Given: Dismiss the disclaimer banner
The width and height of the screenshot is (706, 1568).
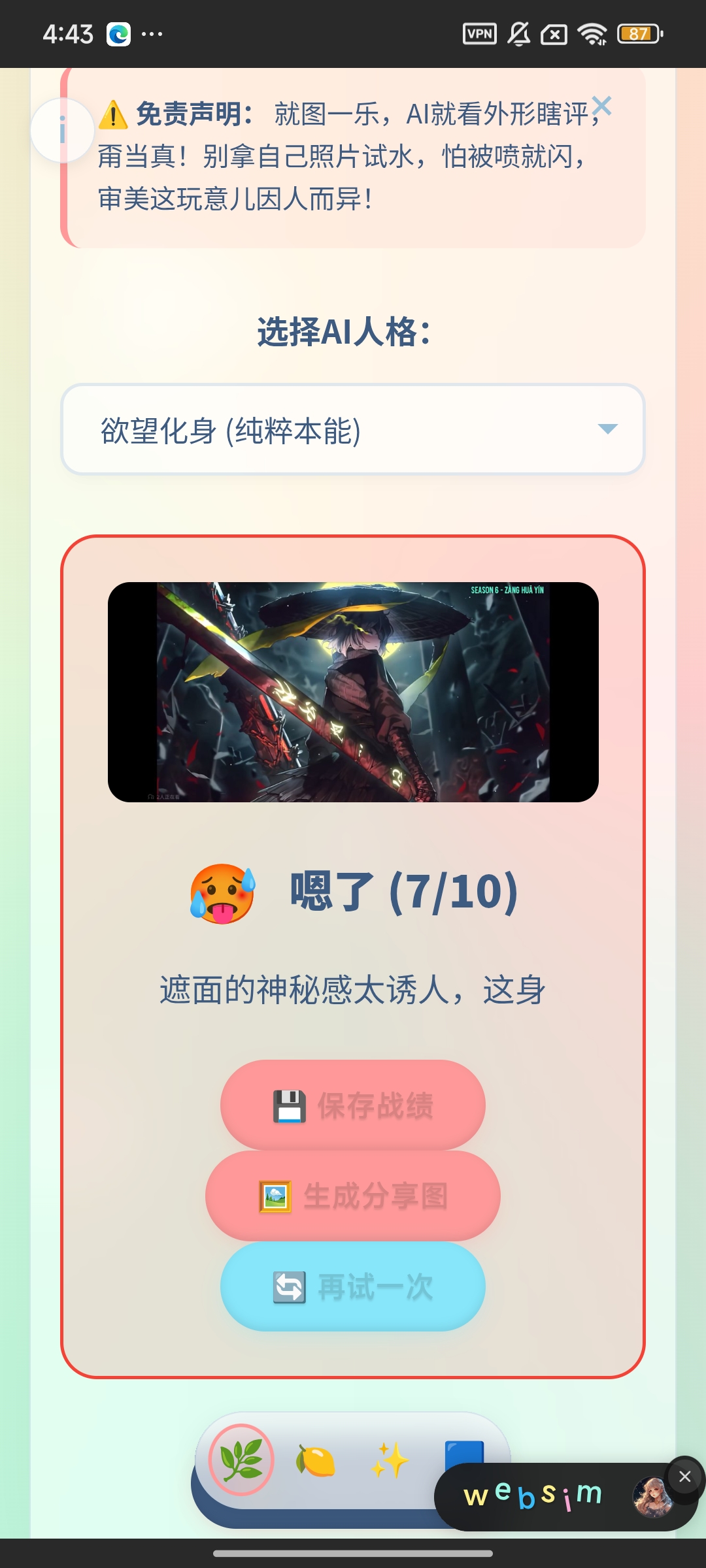Looking at the screenshot, I should point(601,106).
